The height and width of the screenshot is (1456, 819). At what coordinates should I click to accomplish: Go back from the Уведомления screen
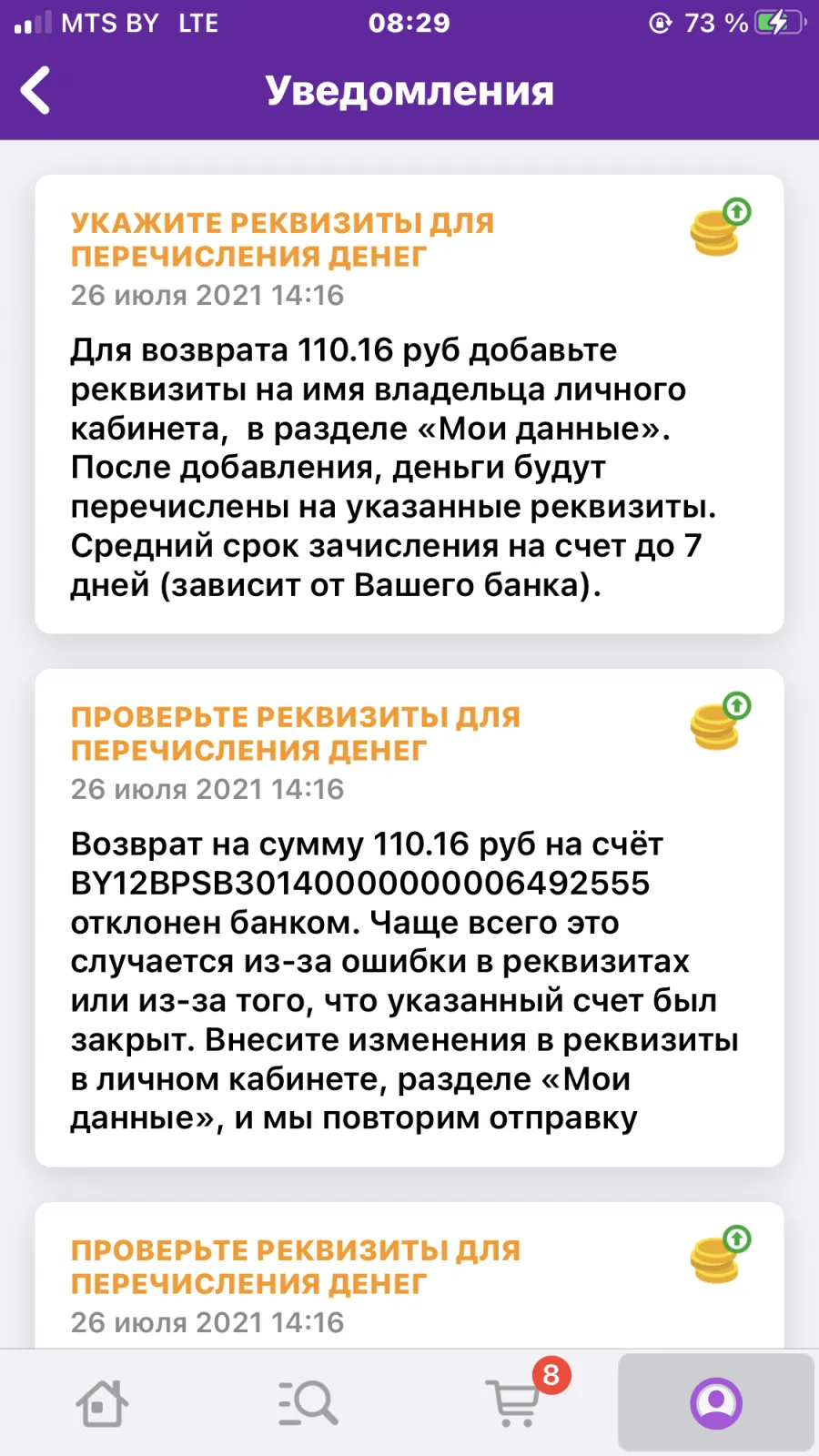(35, 91)
